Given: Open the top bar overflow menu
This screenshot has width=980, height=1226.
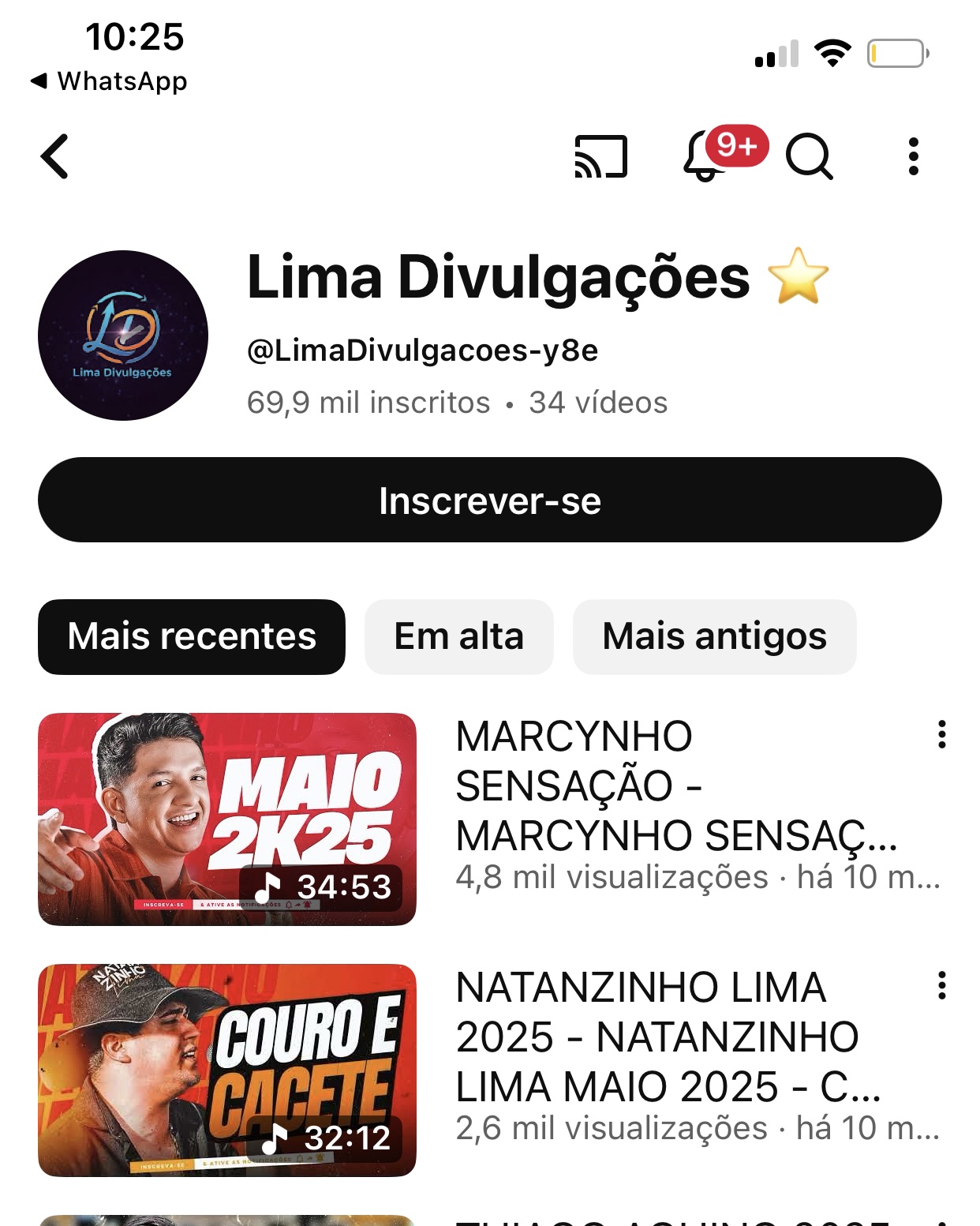Looking at the screenshot, I should (x=913, y=156).
